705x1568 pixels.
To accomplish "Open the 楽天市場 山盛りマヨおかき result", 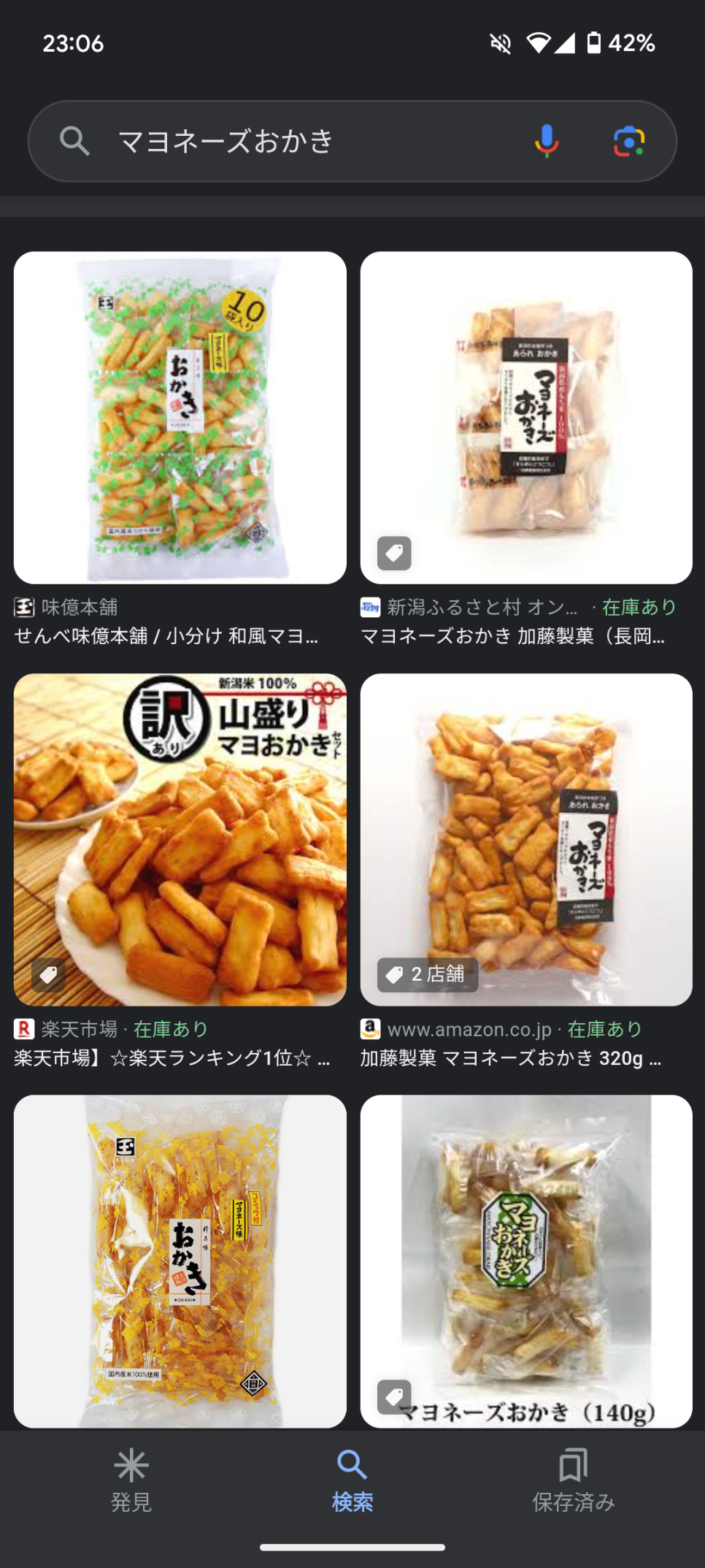I will click(180, 839).
